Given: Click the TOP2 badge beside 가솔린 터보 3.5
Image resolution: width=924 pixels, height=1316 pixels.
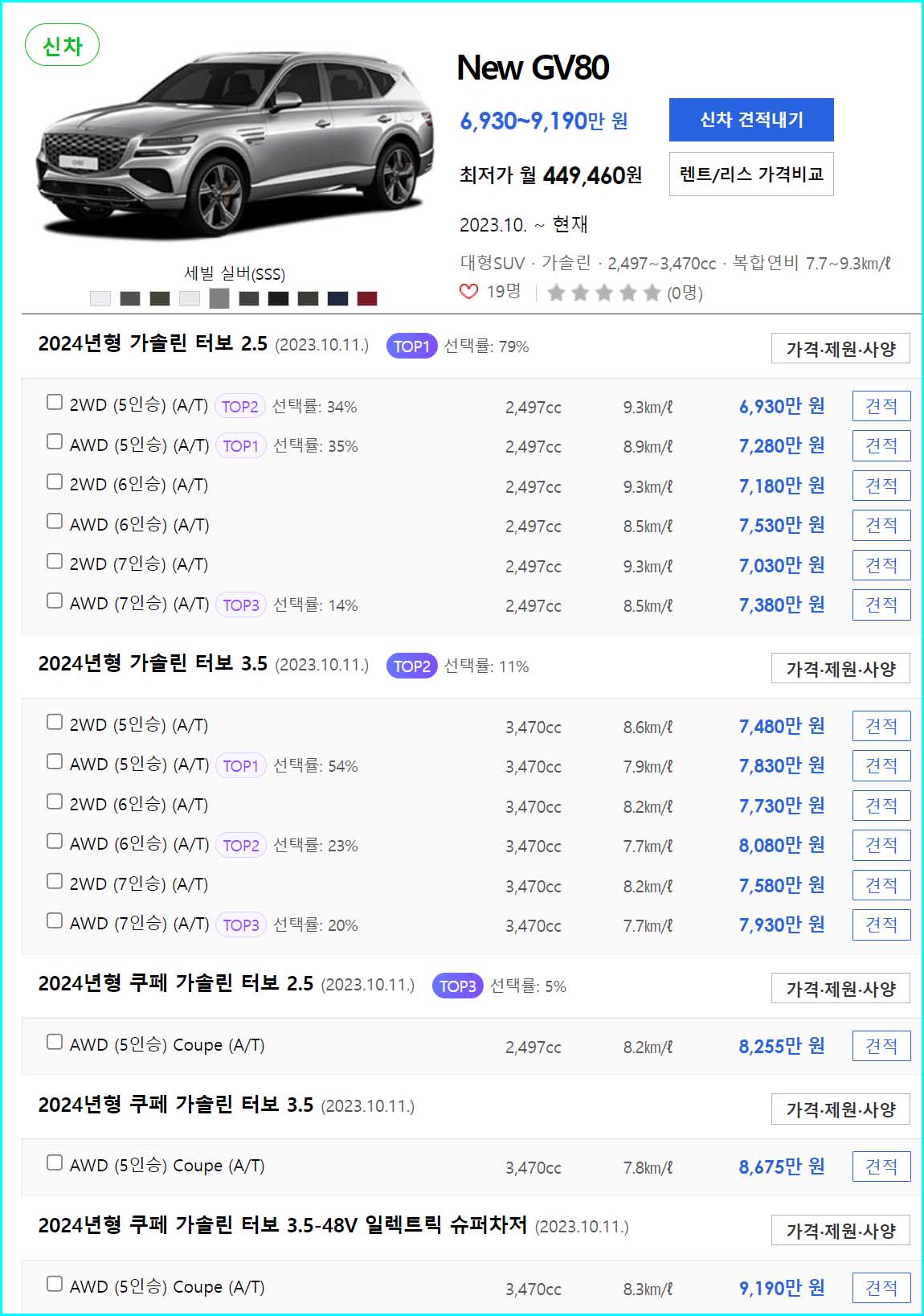Looking at the screenshot, I should (412, 666).
